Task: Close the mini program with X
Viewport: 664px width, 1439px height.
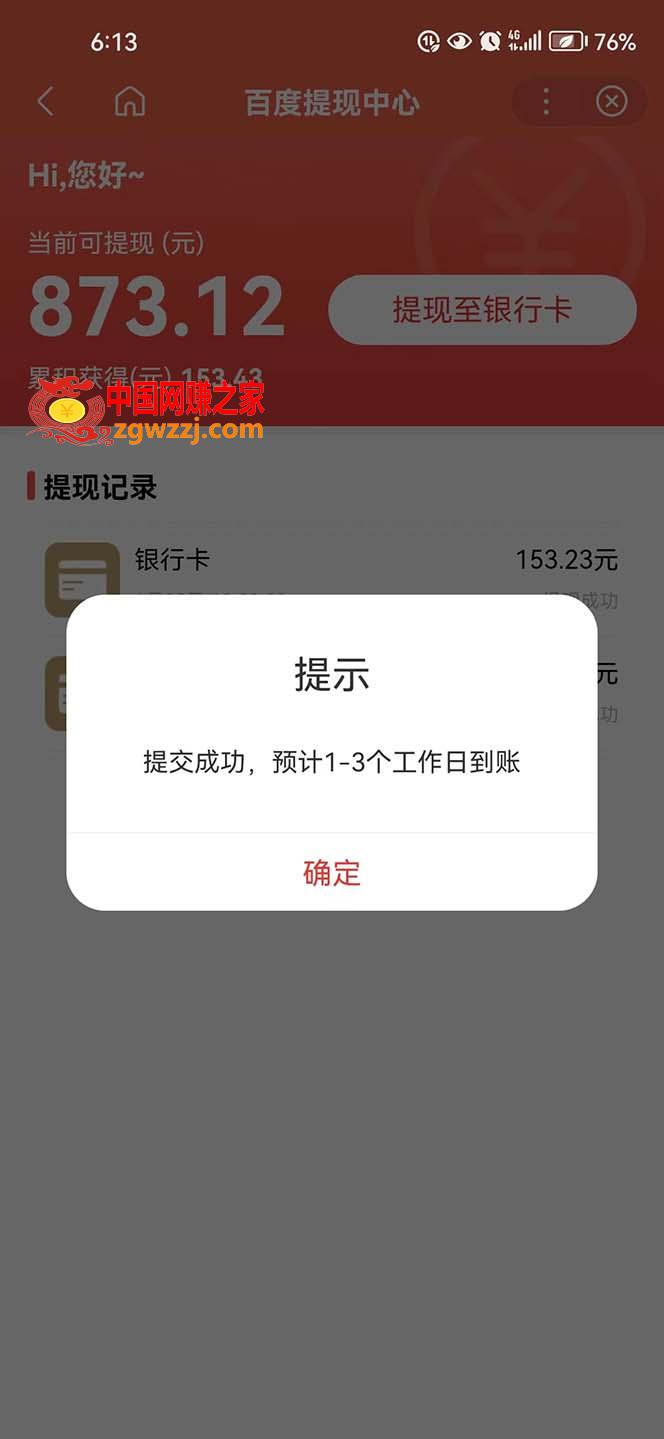Action: pos(611,101)
